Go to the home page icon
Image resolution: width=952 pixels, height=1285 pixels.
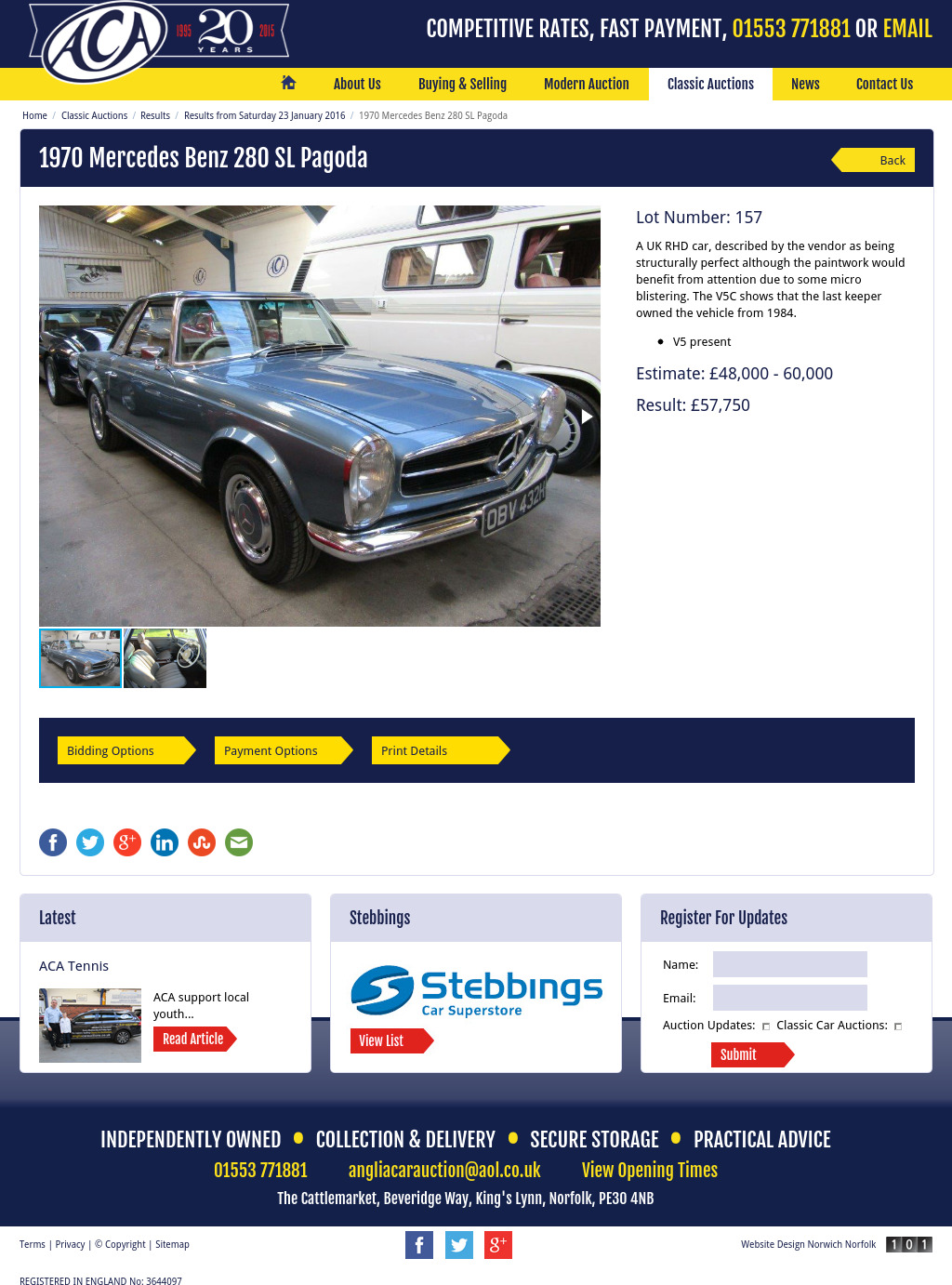(x=288, y=83)
